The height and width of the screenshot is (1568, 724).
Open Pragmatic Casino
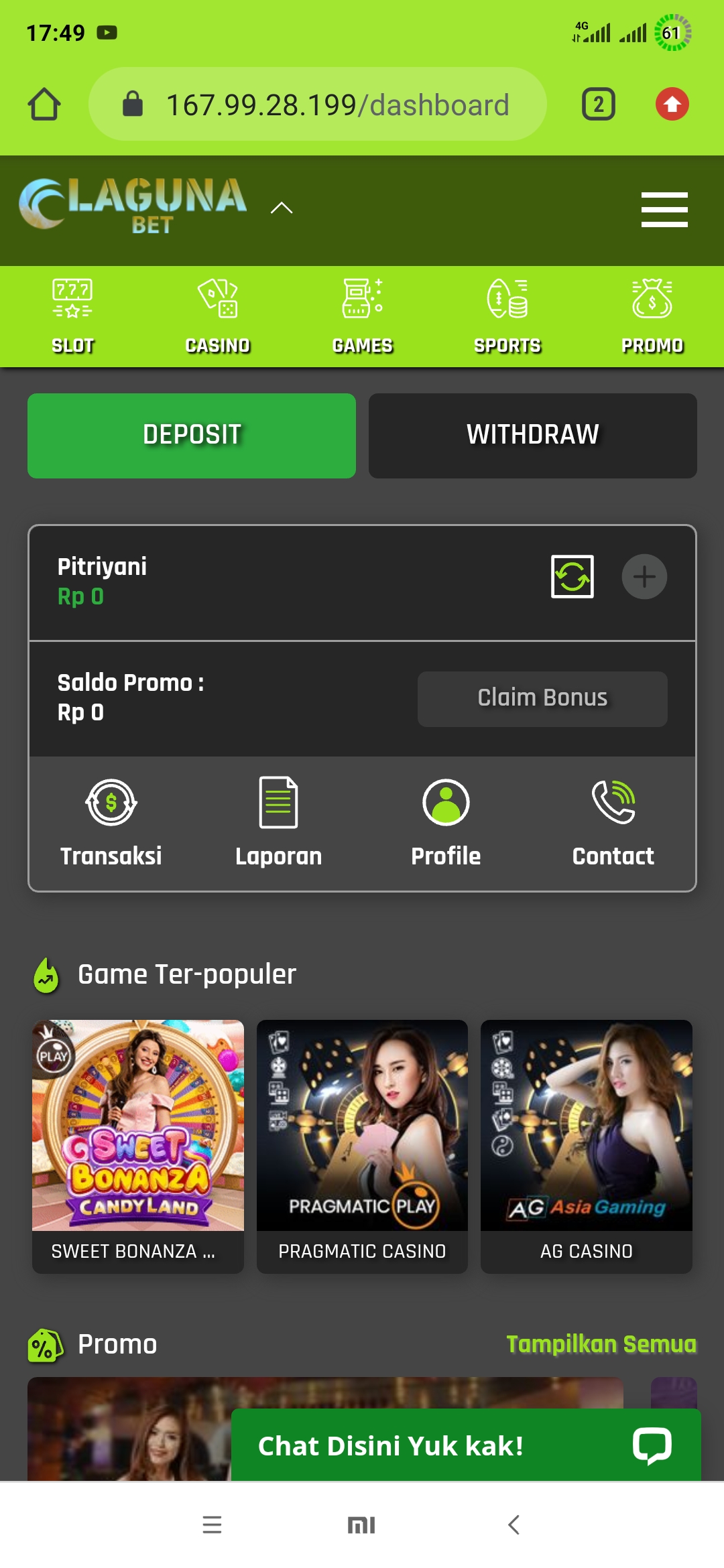362,1145
